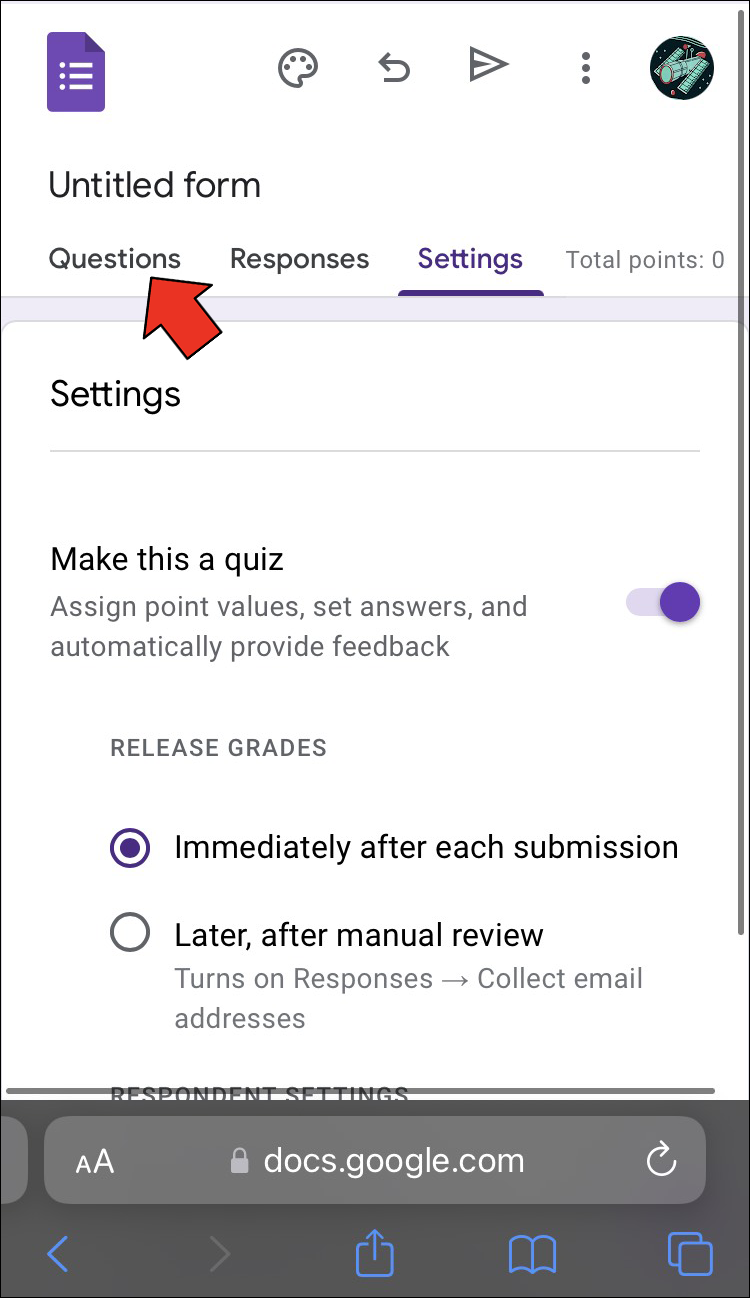This screenshot has width=750, height=1298.
Task: Choose Later, after manual review
Action: pos(130,934)
